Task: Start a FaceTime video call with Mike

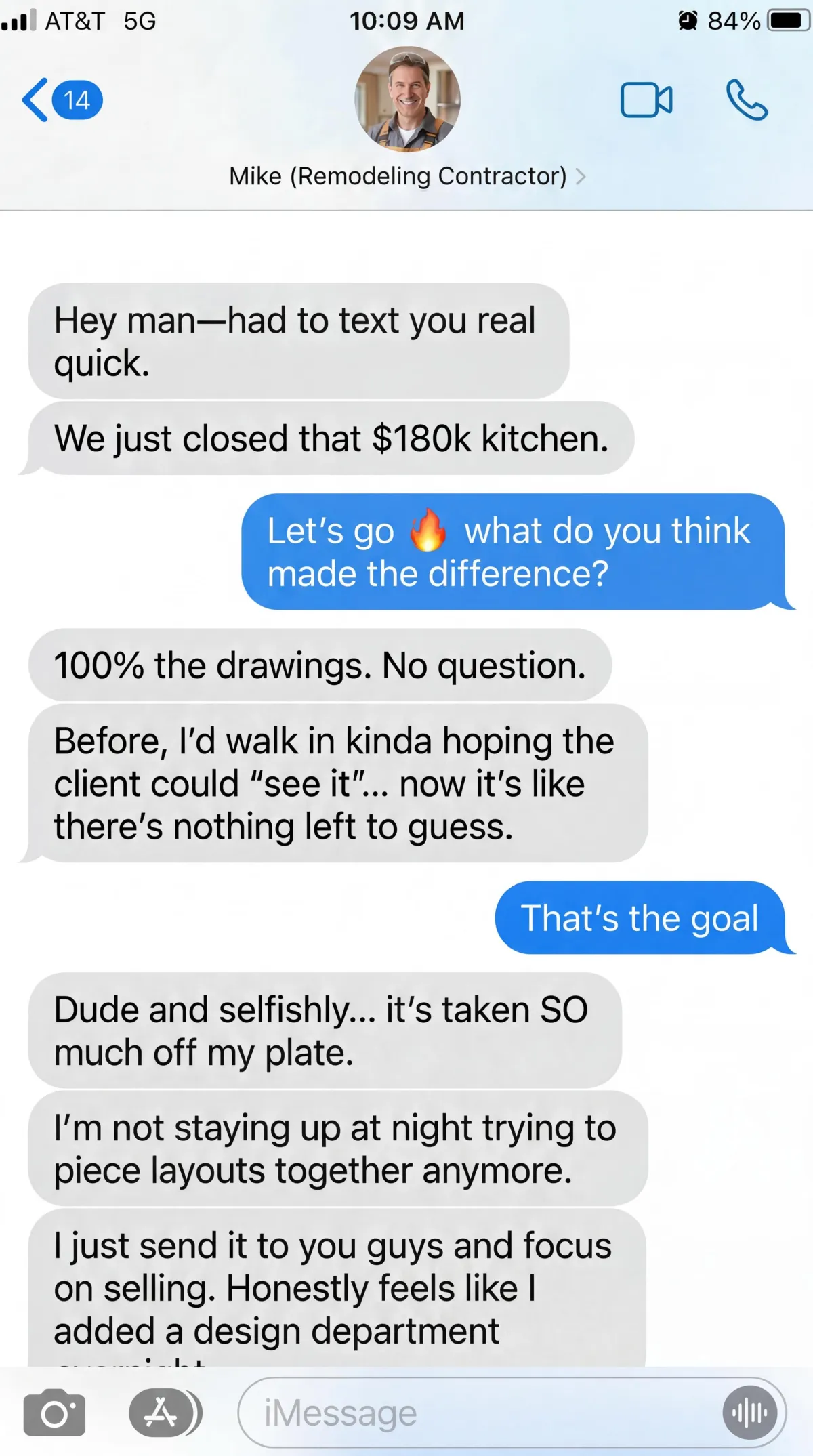Action: tap(646, 100)
